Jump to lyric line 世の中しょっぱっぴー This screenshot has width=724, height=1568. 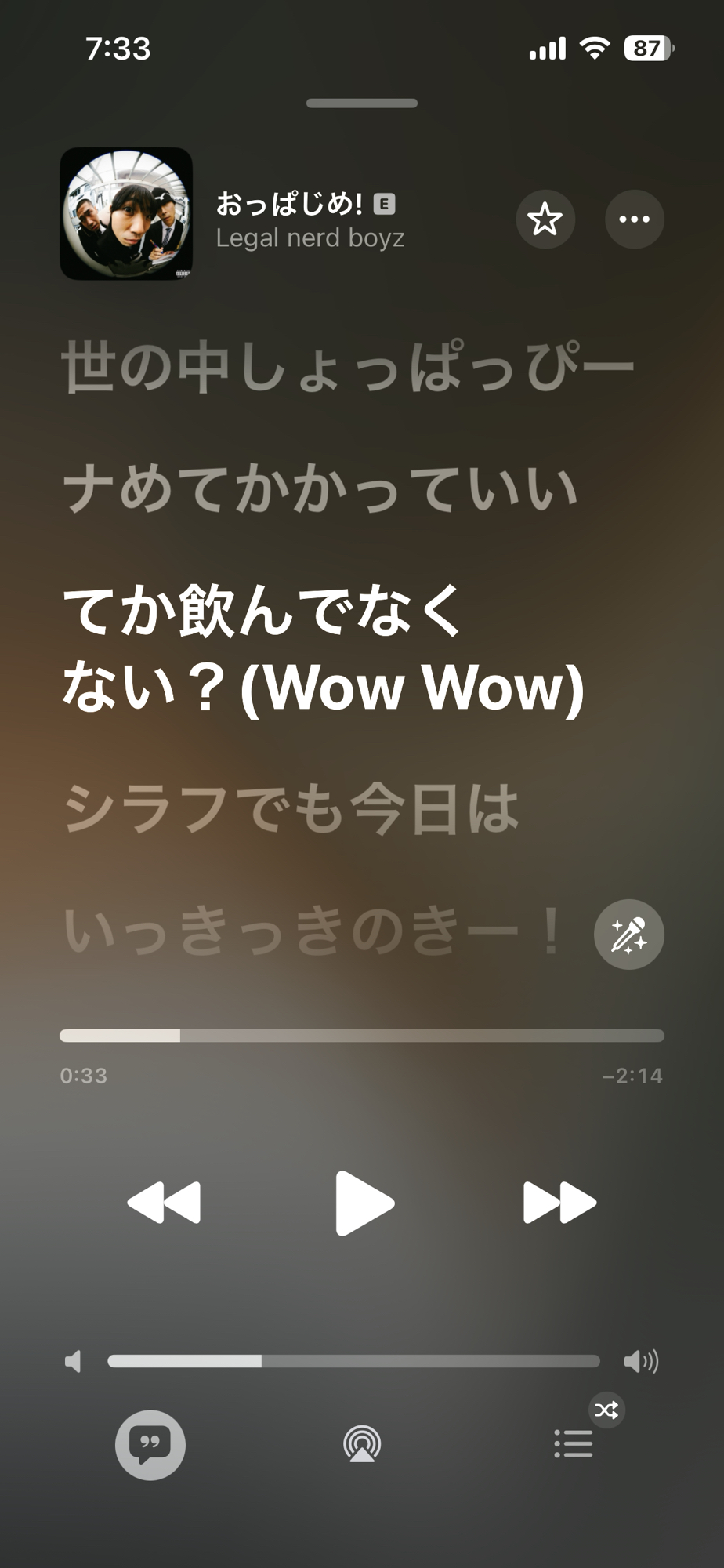coord(347,366)
